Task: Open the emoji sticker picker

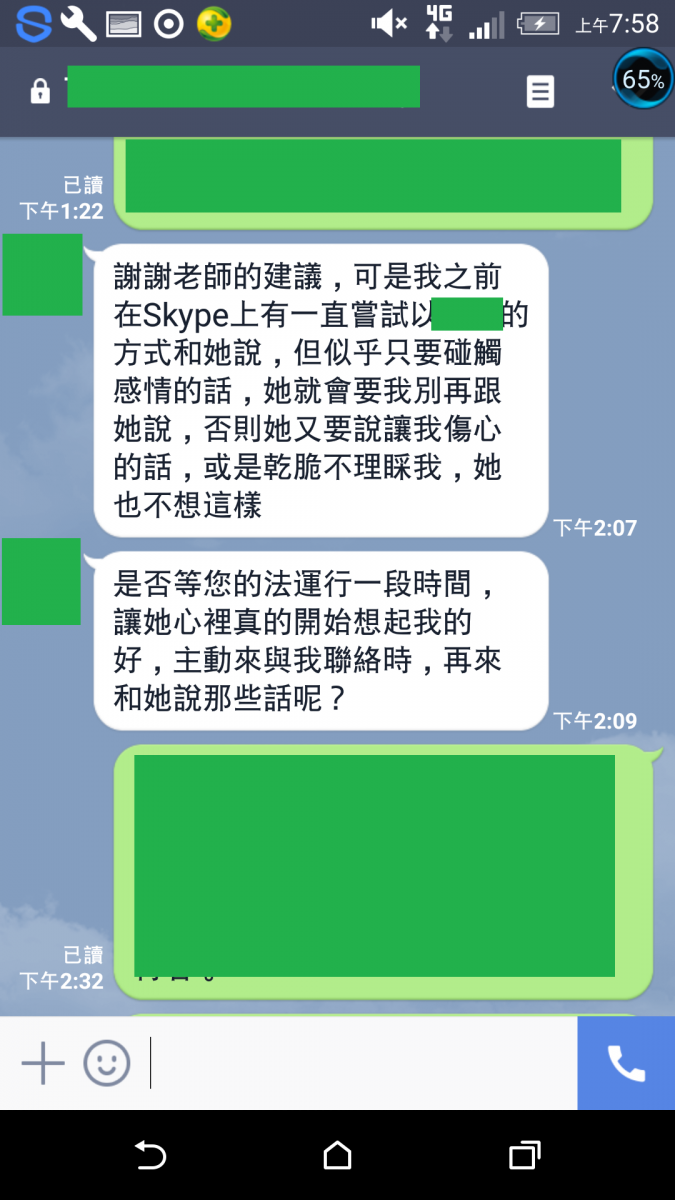Action: click(x=107, y=1062)
